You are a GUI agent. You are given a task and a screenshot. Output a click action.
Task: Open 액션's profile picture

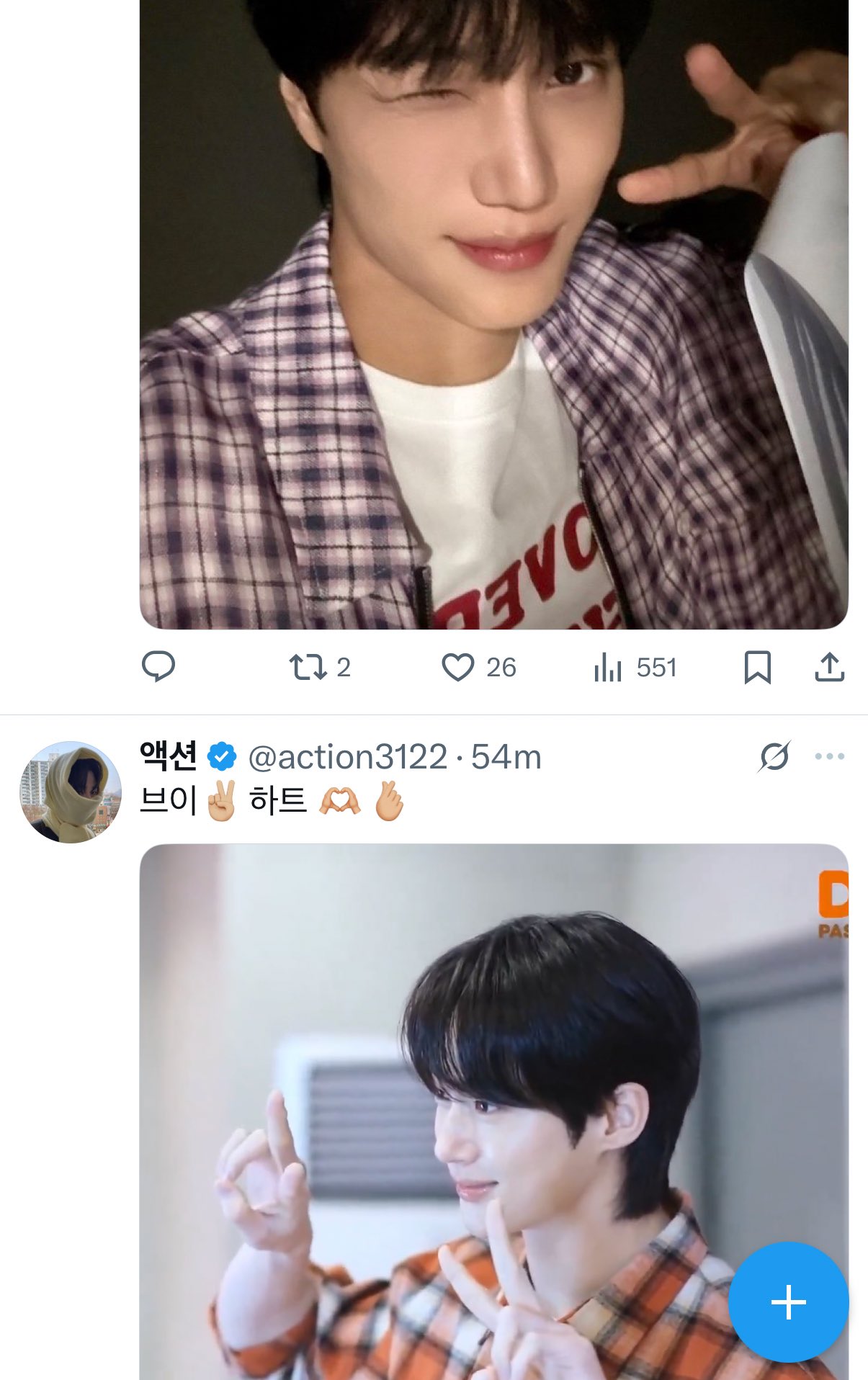71,792
